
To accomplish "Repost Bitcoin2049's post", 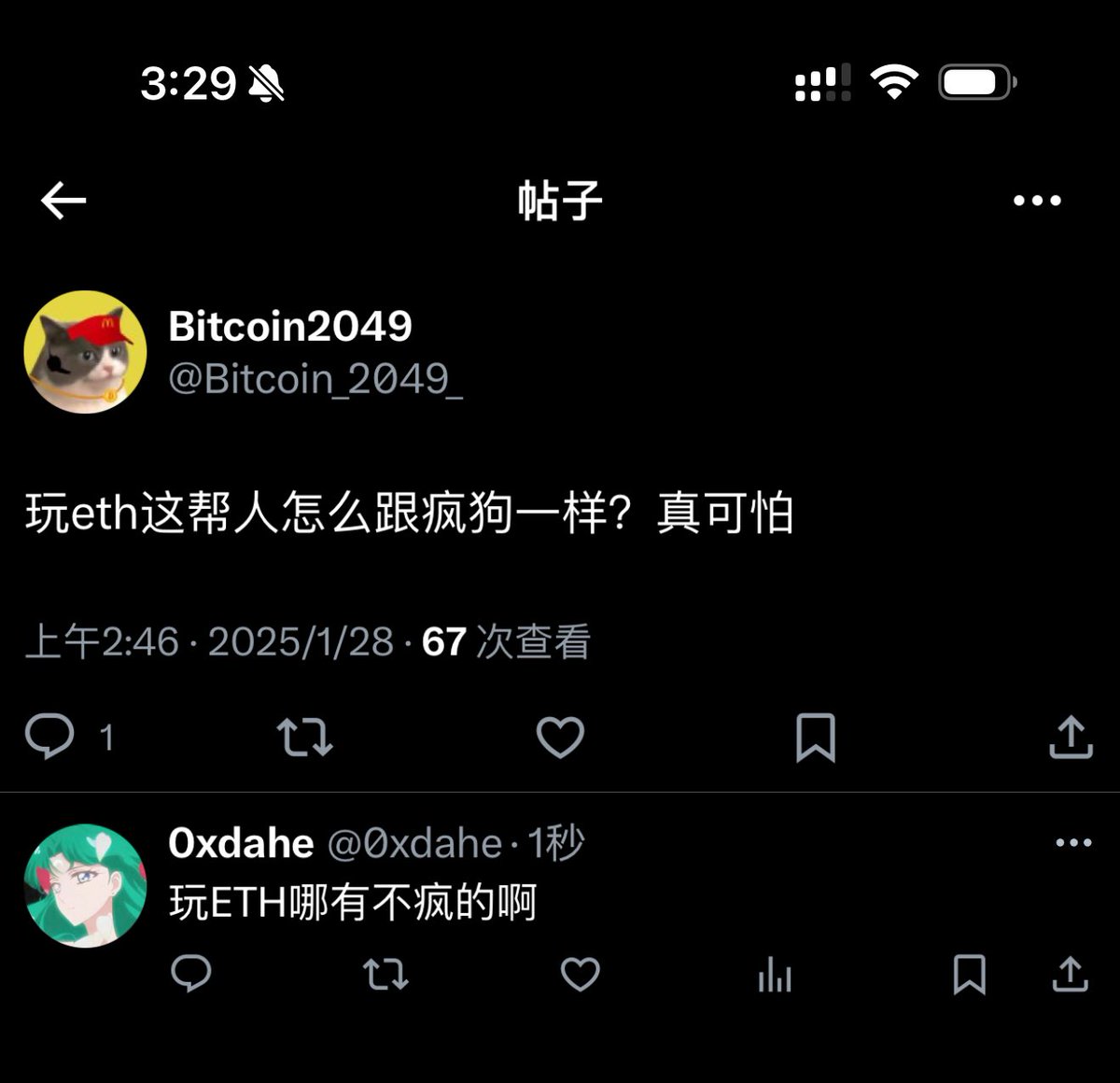I will click(x=304, y=737).
